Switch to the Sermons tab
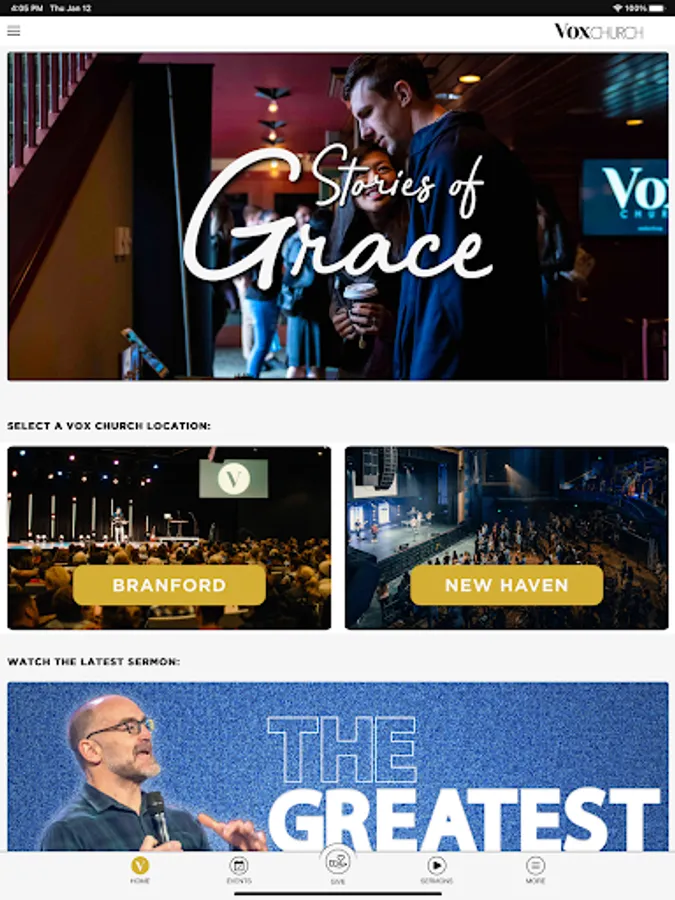The width and height of the screenshot is (675, 900). (436, 870)
